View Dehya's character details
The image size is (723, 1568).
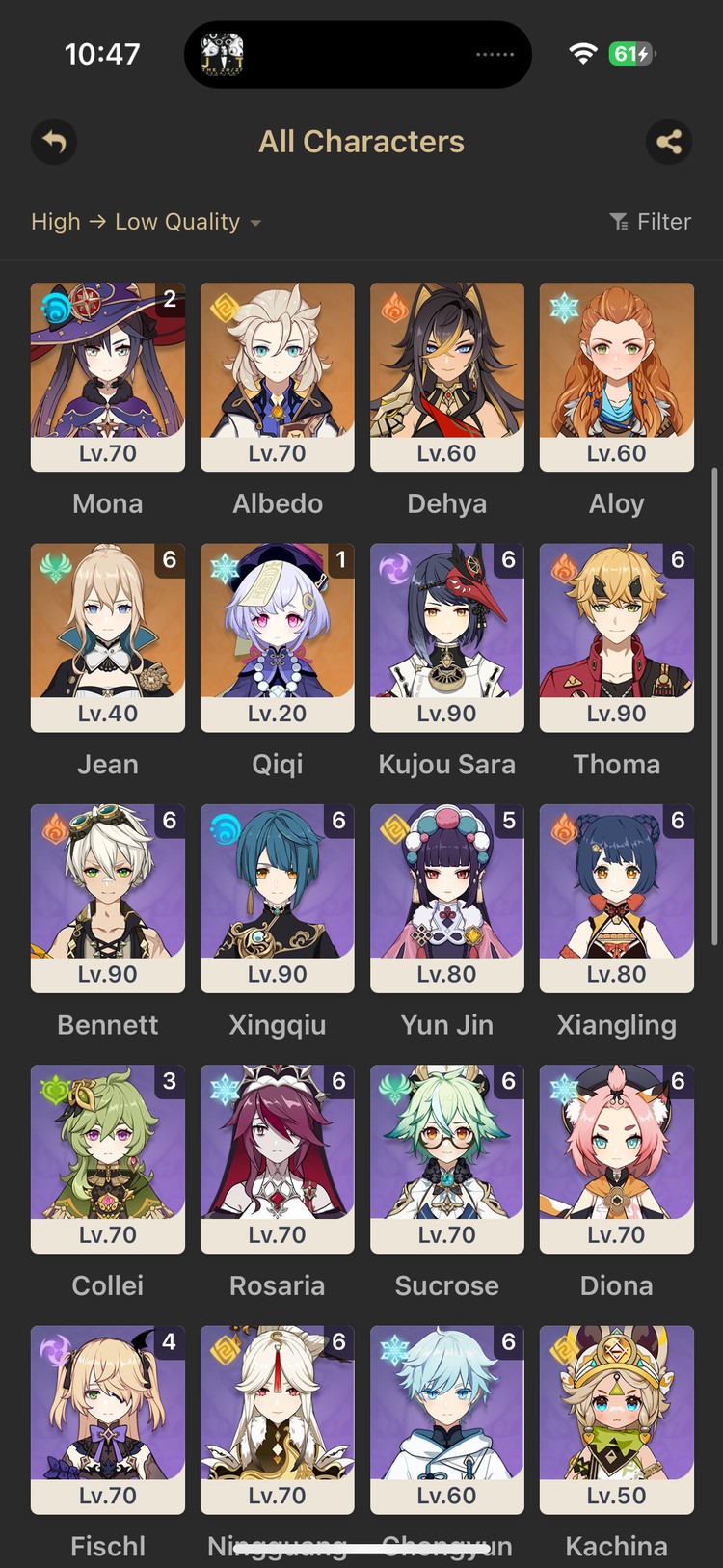point(447,376)
